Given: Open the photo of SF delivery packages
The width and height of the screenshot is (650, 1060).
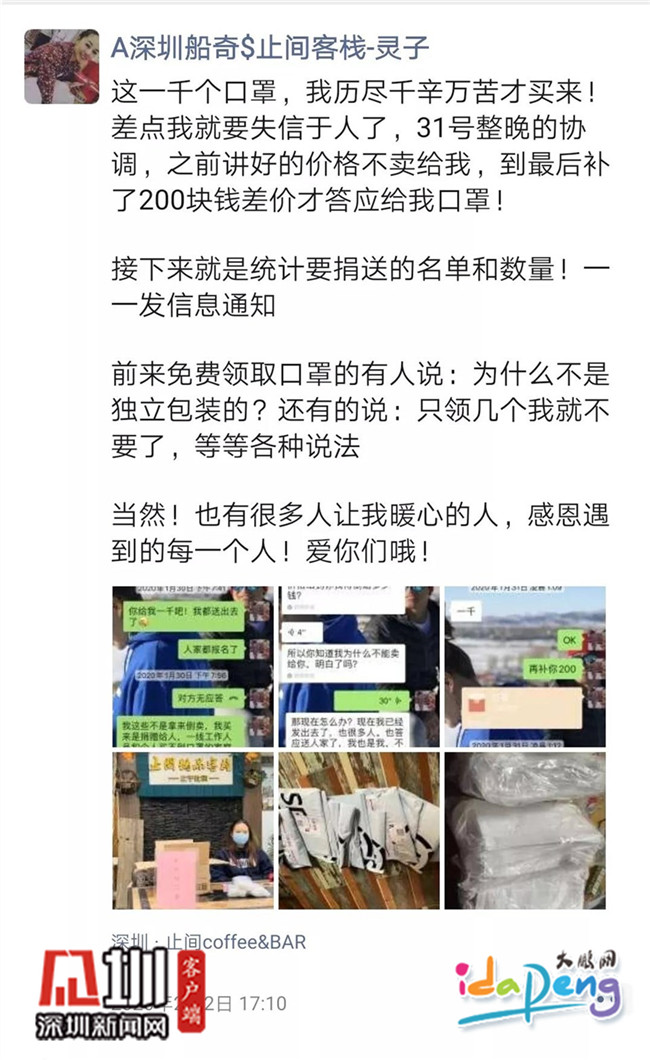Looking at the screenshot, I should pyautogui.click(x=358, y=831).
